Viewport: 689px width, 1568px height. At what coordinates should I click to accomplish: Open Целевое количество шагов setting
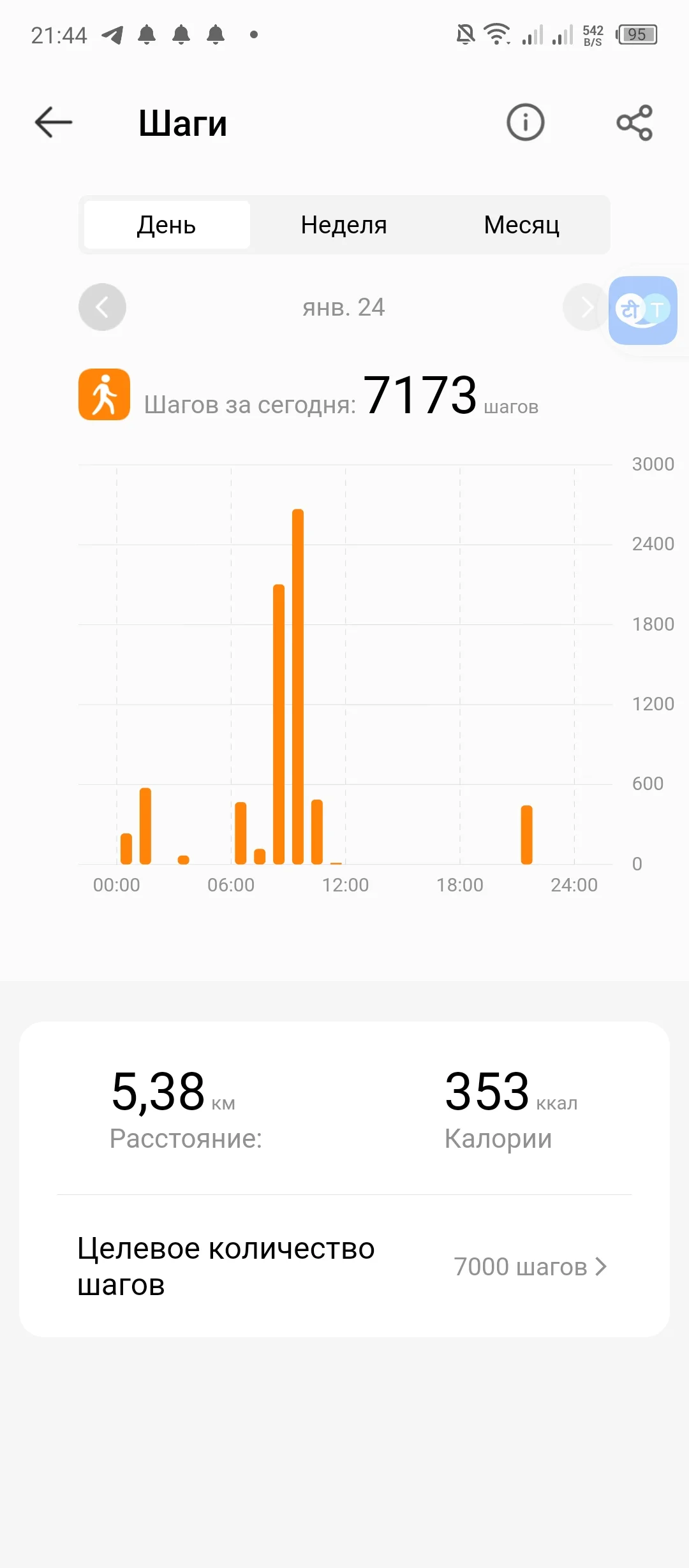click(344, 1266)
